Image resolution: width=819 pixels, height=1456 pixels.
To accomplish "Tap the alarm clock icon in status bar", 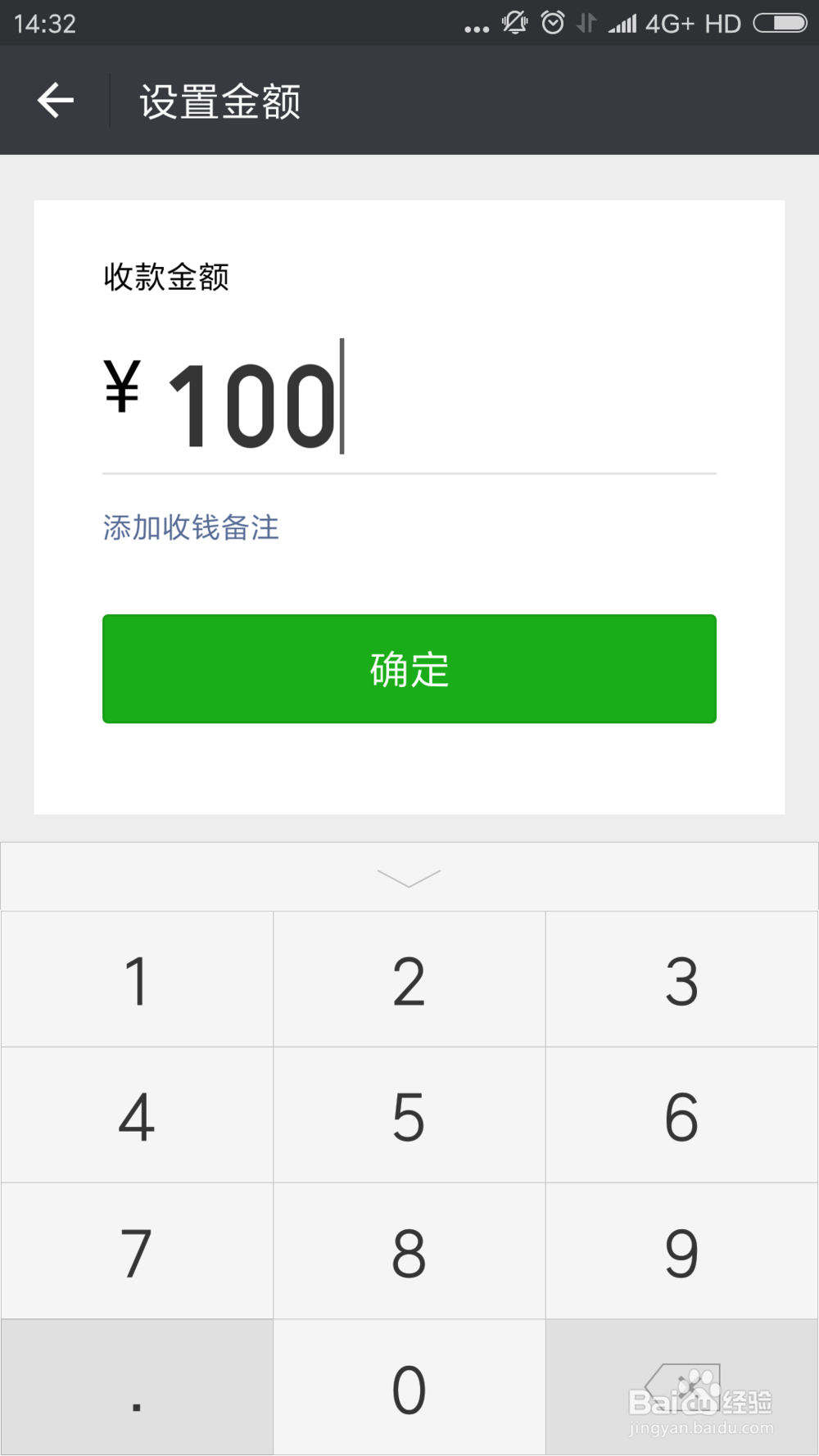I will tap(554, 23).
